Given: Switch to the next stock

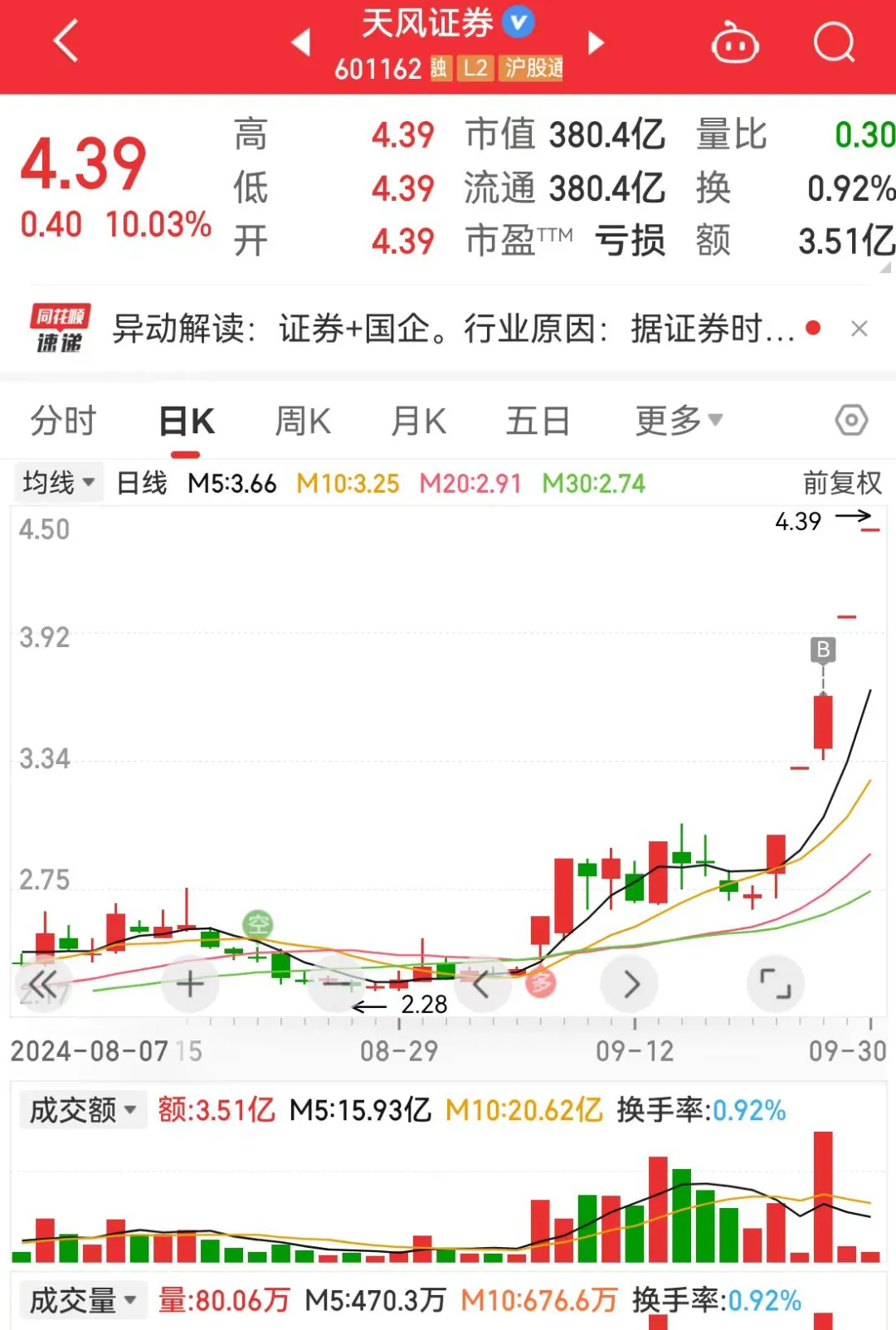Looking at the screenshot, I should [x=596, y=42].
